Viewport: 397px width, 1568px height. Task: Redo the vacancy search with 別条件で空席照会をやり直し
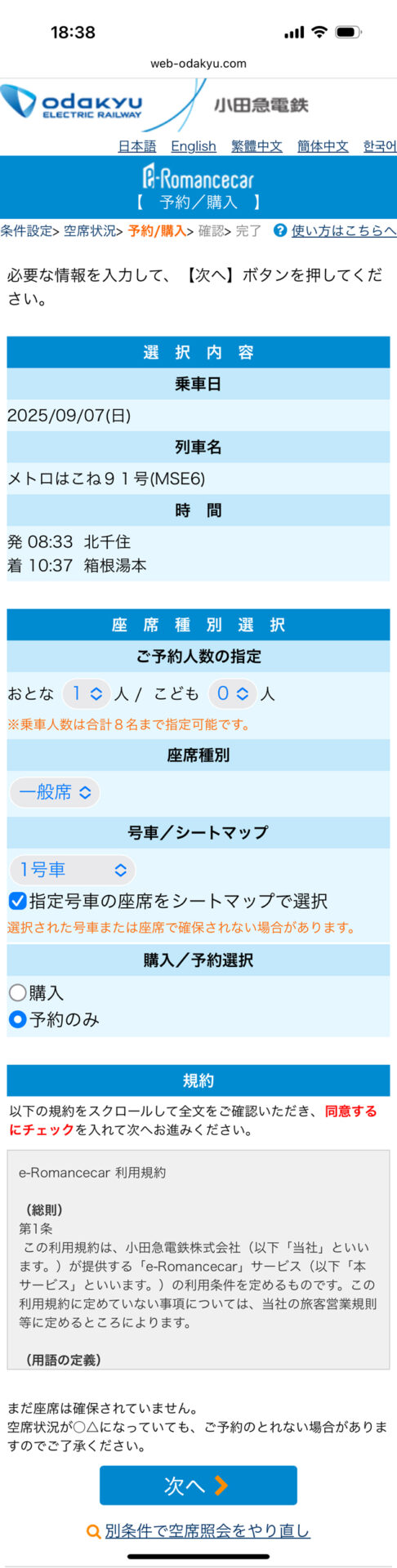tap(207, 1530)
